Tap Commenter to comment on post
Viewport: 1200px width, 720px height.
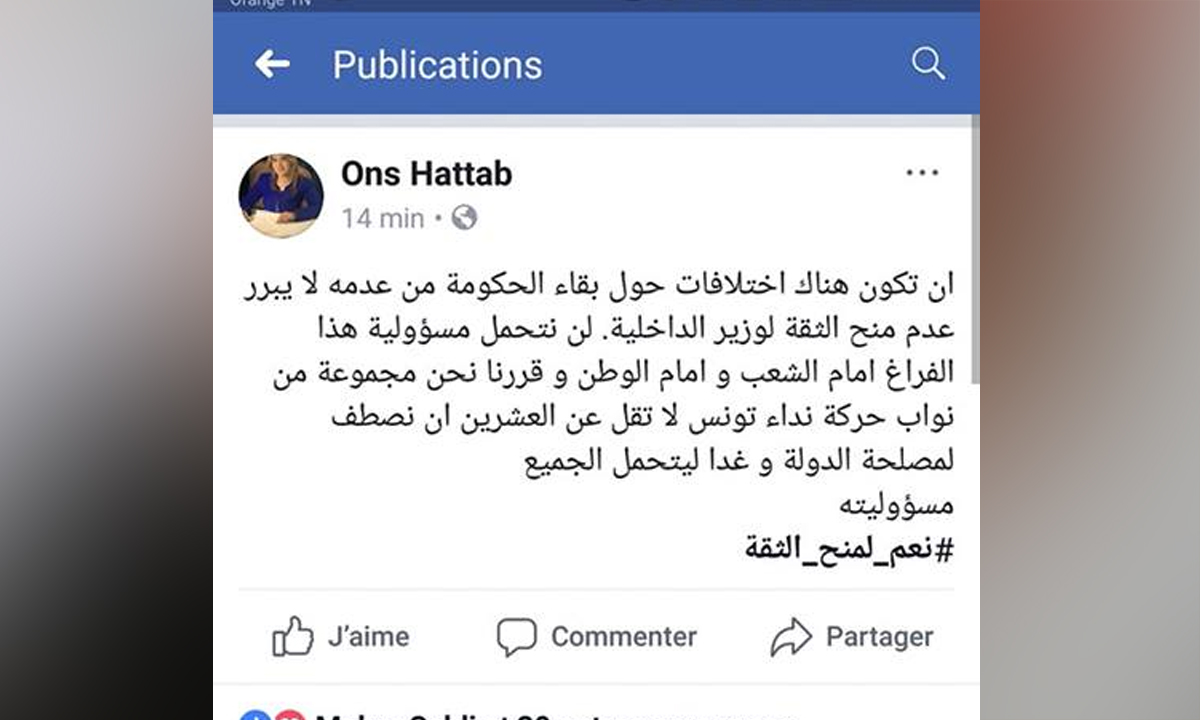pyautogui.click(x=597, y=637)
